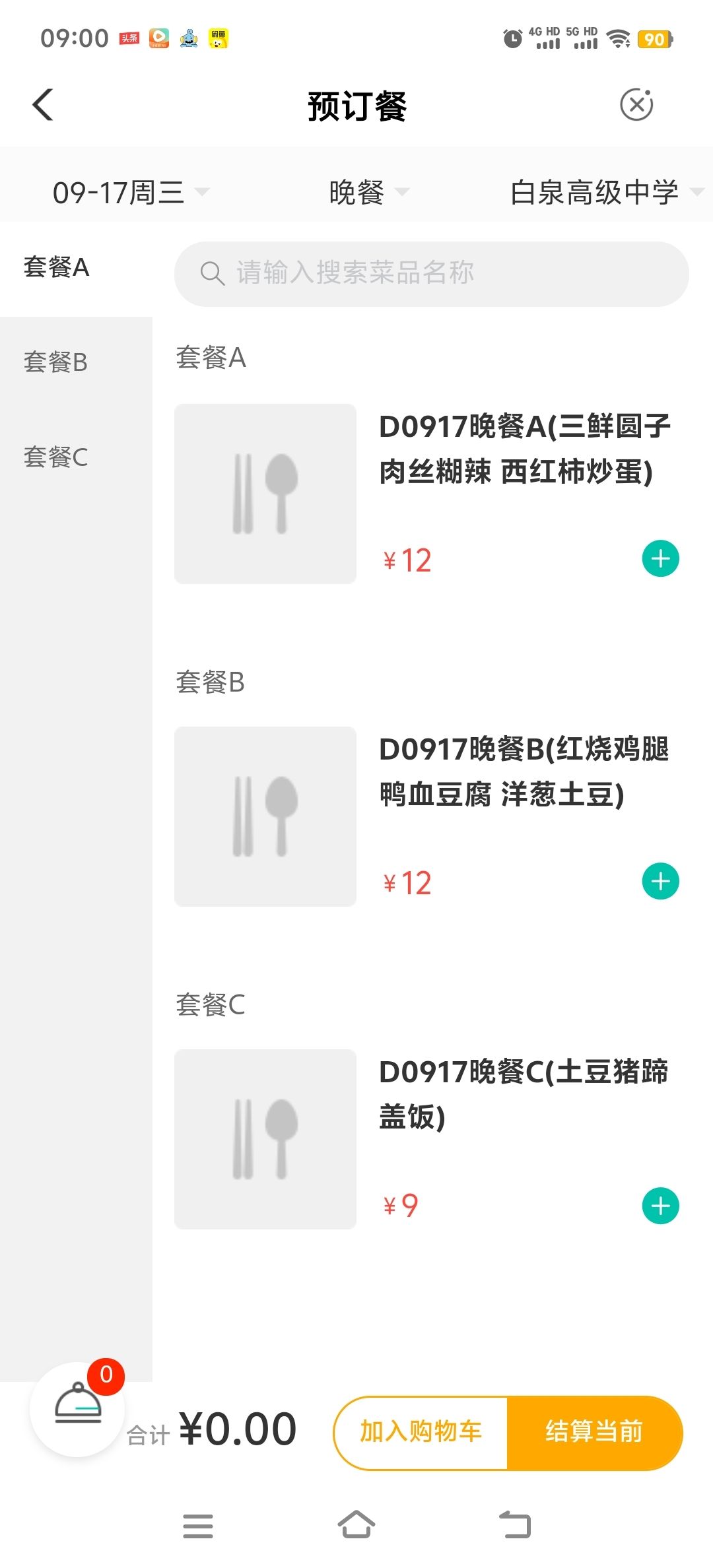The width and height of the screenshot is (713, 1568).
Task: Add D0917晚餐C pork trotter rice meal
Action: pyautogui.click(x=660, y=1206)
